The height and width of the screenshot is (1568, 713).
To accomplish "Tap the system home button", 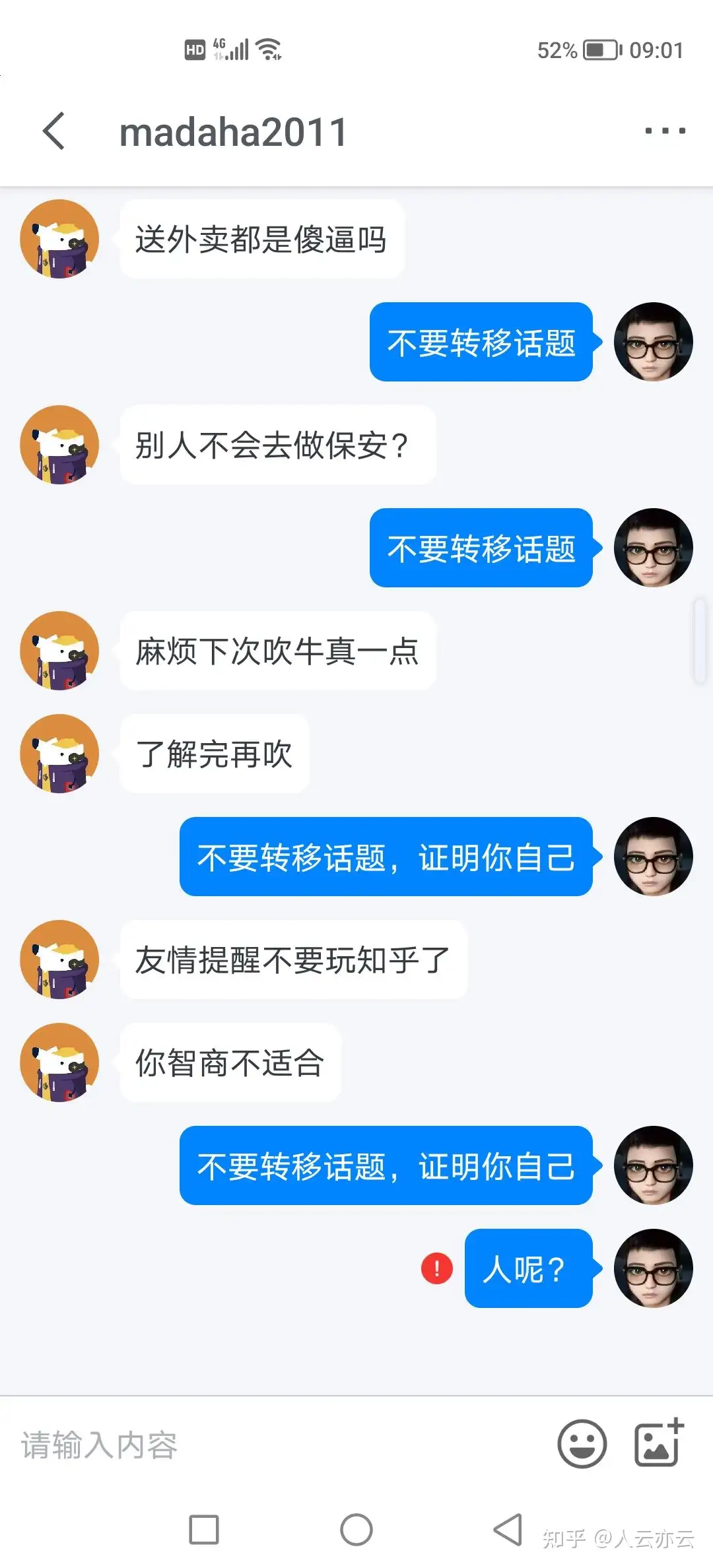I will (356, 1530).
